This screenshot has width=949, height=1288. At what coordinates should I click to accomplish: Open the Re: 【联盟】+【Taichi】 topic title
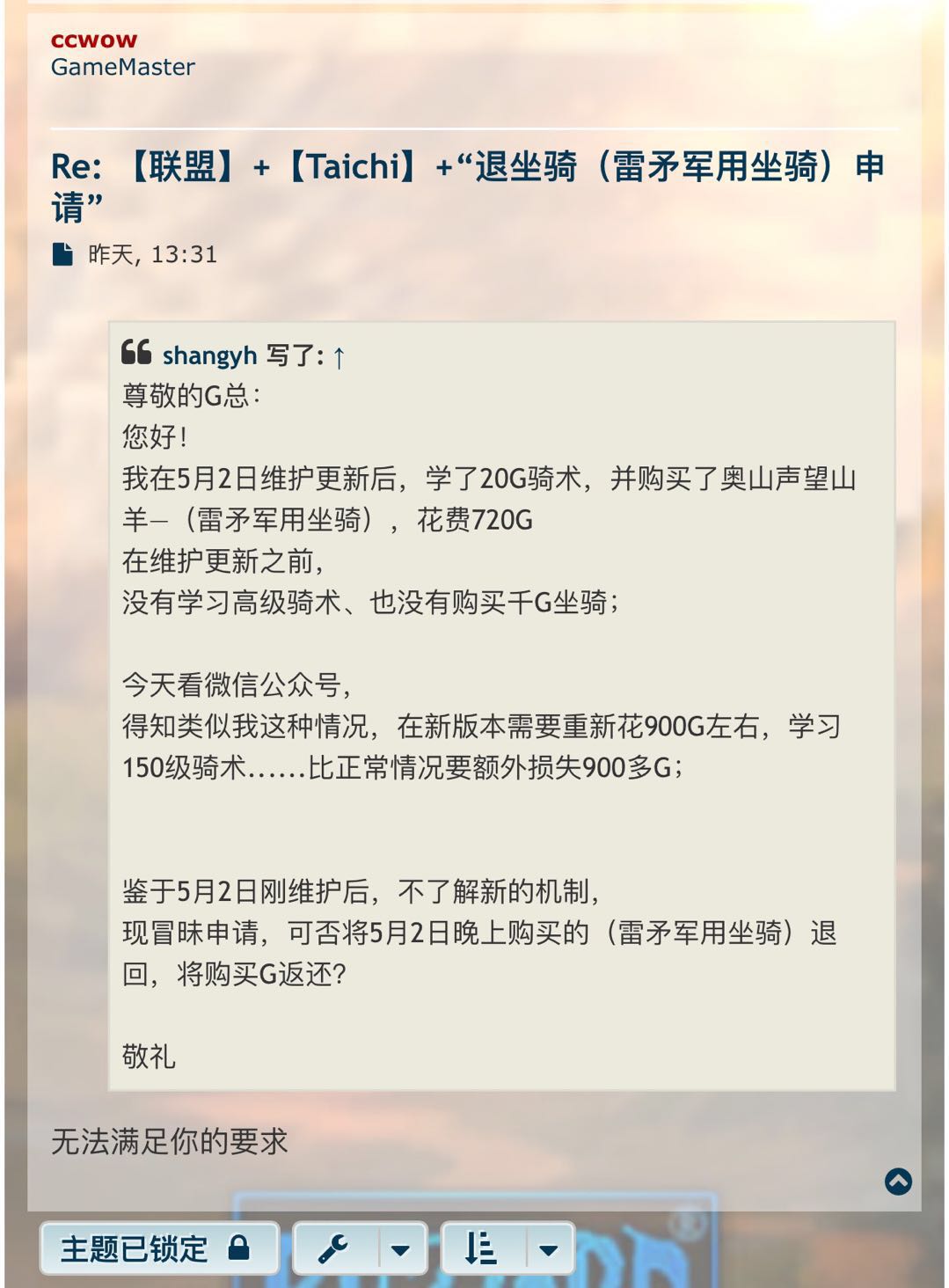466,185
